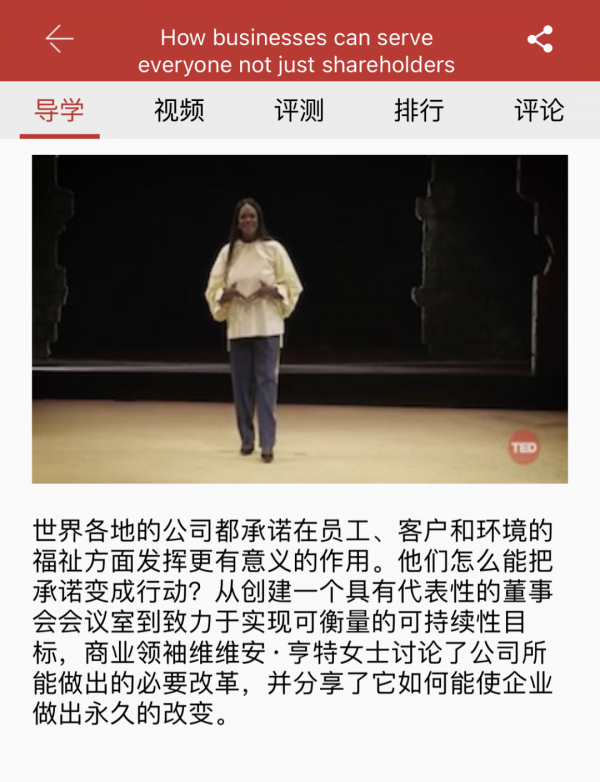Viewport: 600px width, 782px height.
Task: Open the 评测 tab
Action: tap(299, 110)
